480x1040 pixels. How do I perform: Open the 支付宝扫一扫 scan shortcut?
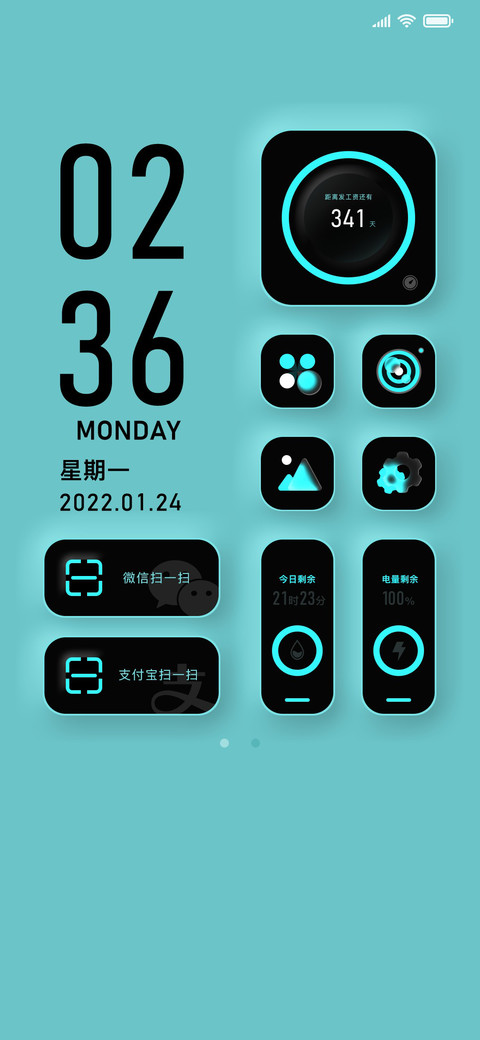131,675
